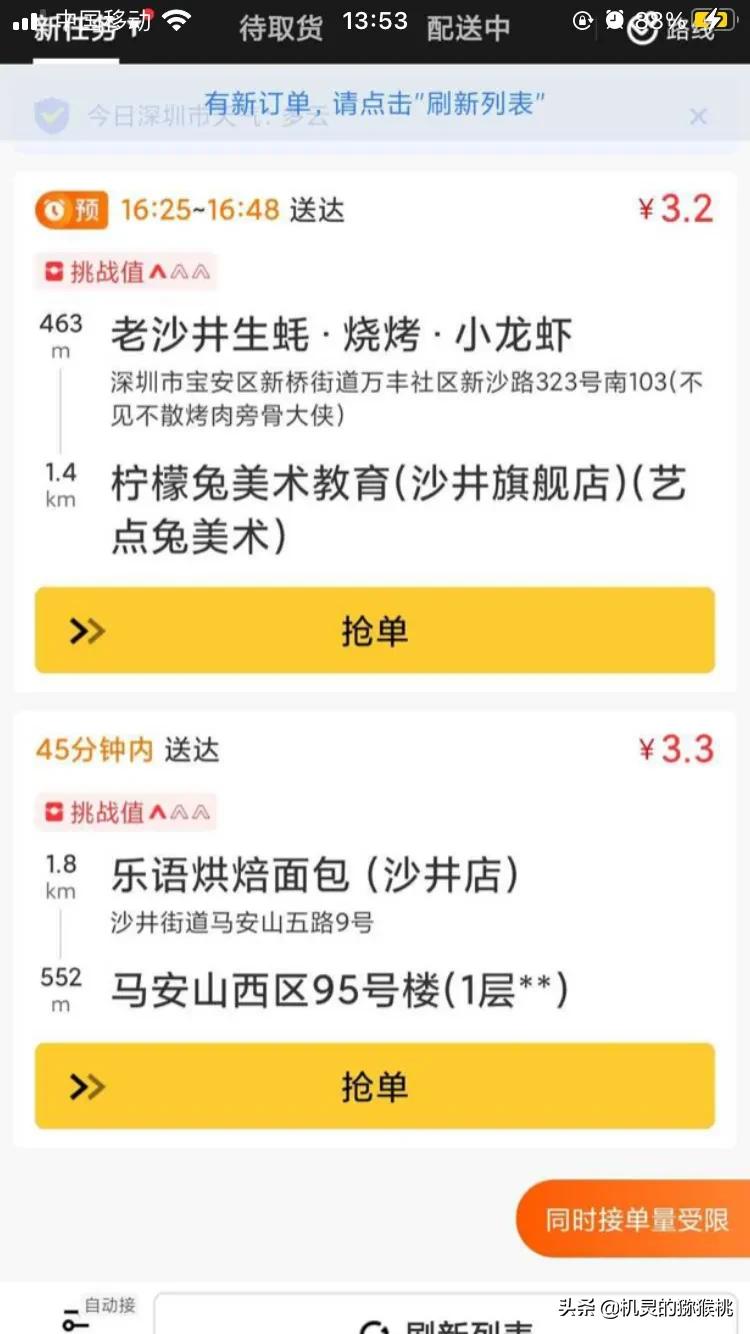Expand the 挑战值 arrows on the first order

178,271
